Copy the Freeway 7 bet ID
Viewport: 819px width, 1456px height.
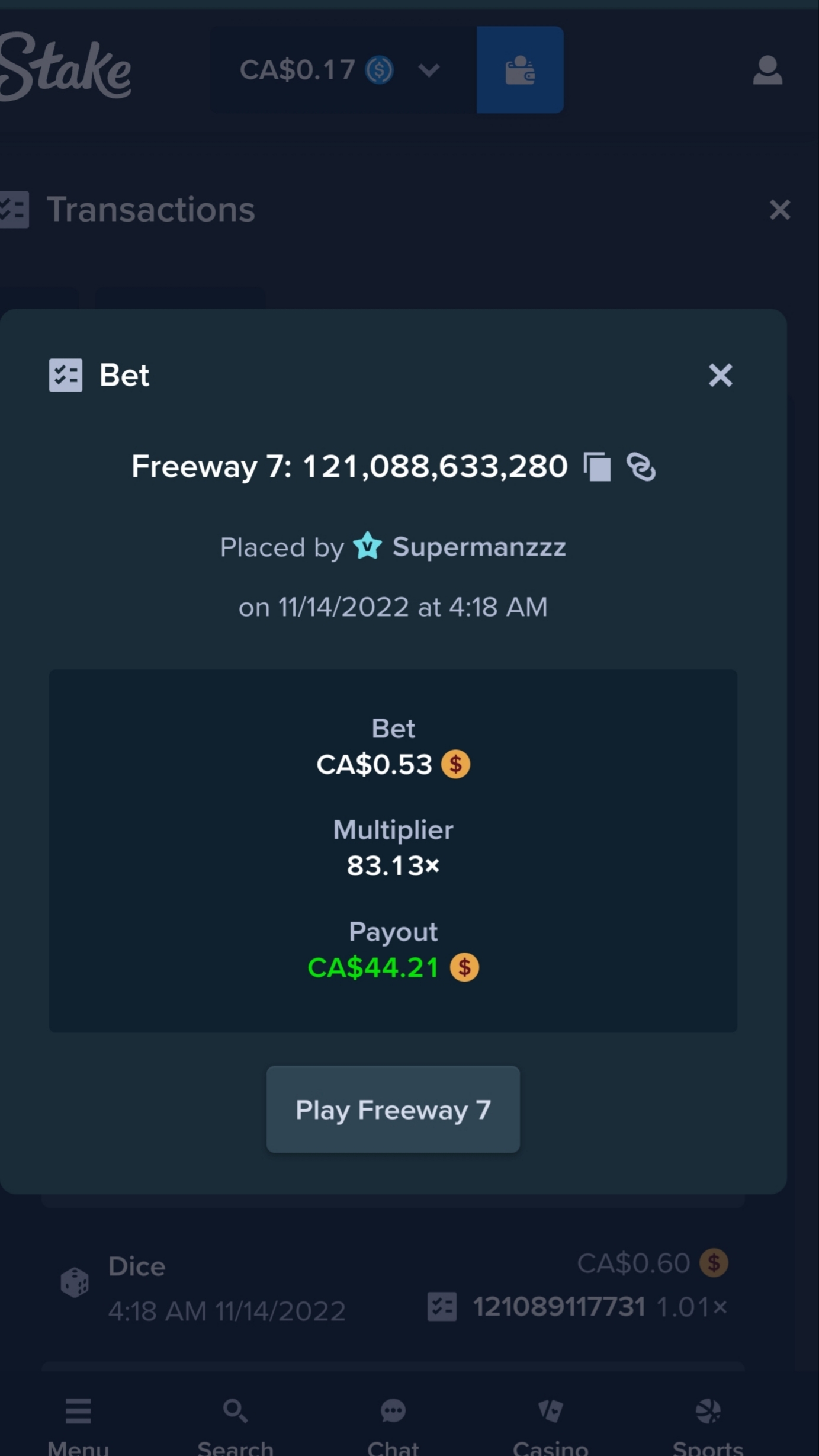(597, 467)
